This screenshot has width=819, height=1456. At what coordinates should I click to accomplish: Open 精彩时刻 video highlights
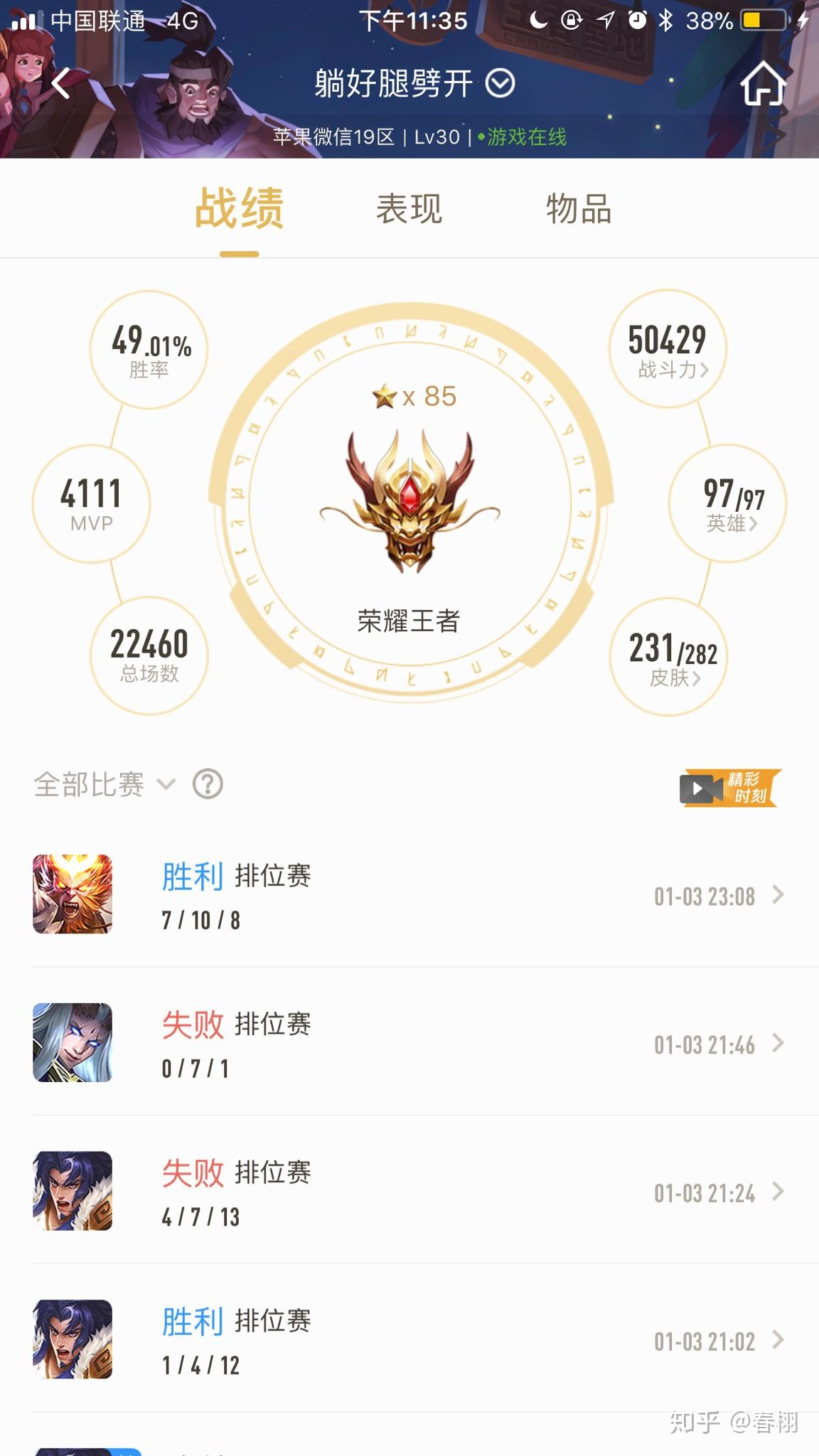[729, 788]
